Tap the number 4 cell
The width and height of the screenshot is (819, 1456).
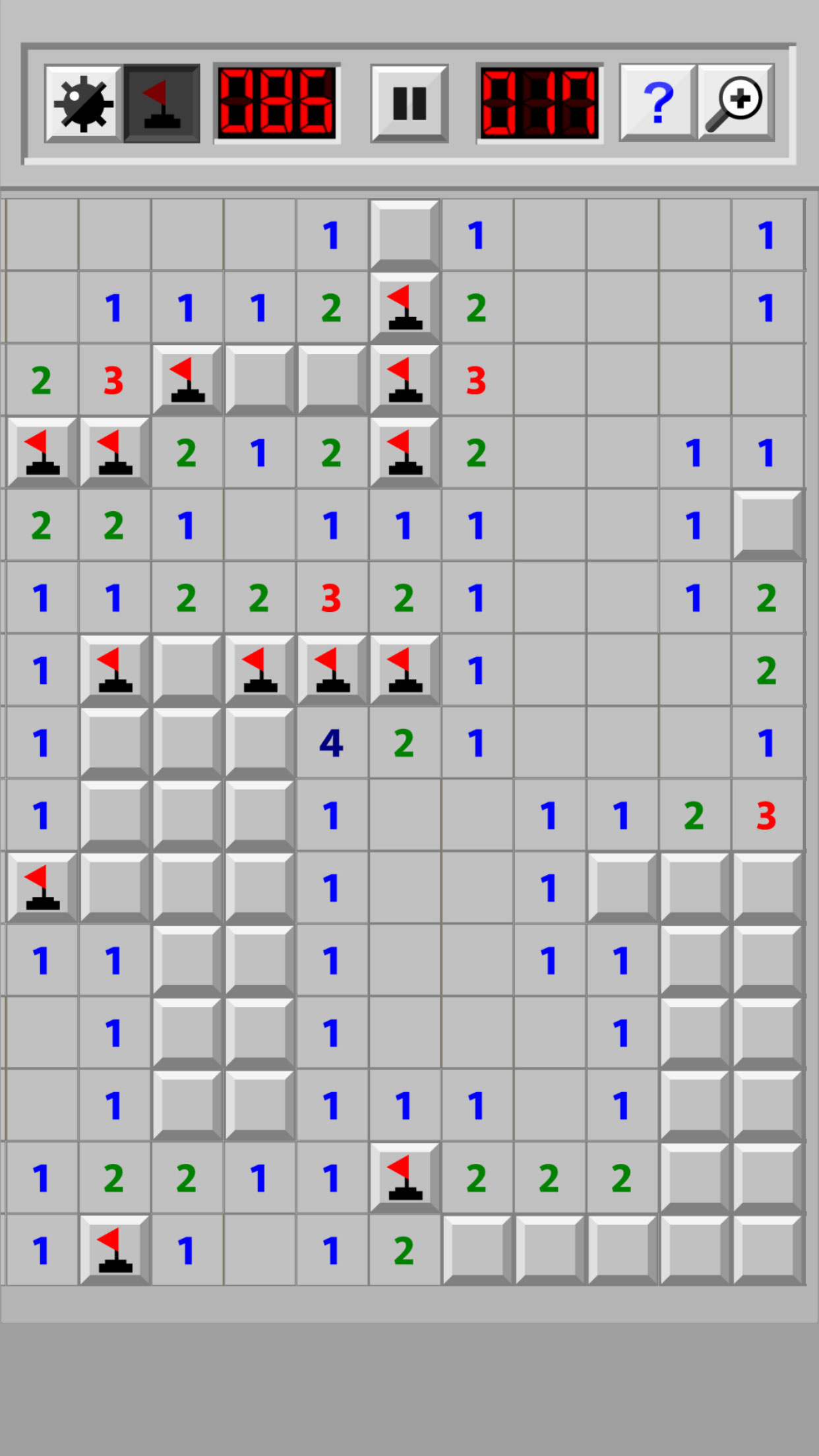point(332,743)
